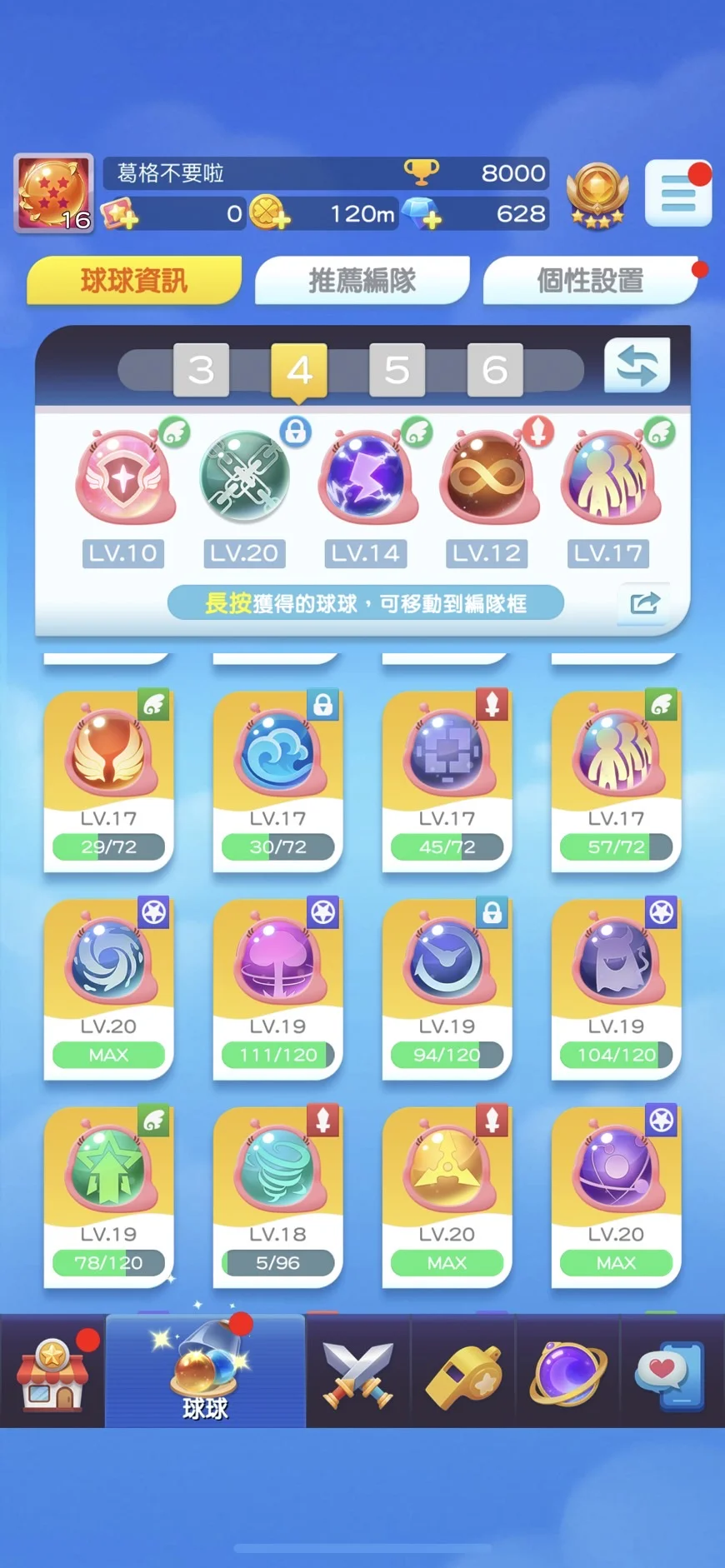Select team slot 6
725x1568 pixels.
coord(495,370)
